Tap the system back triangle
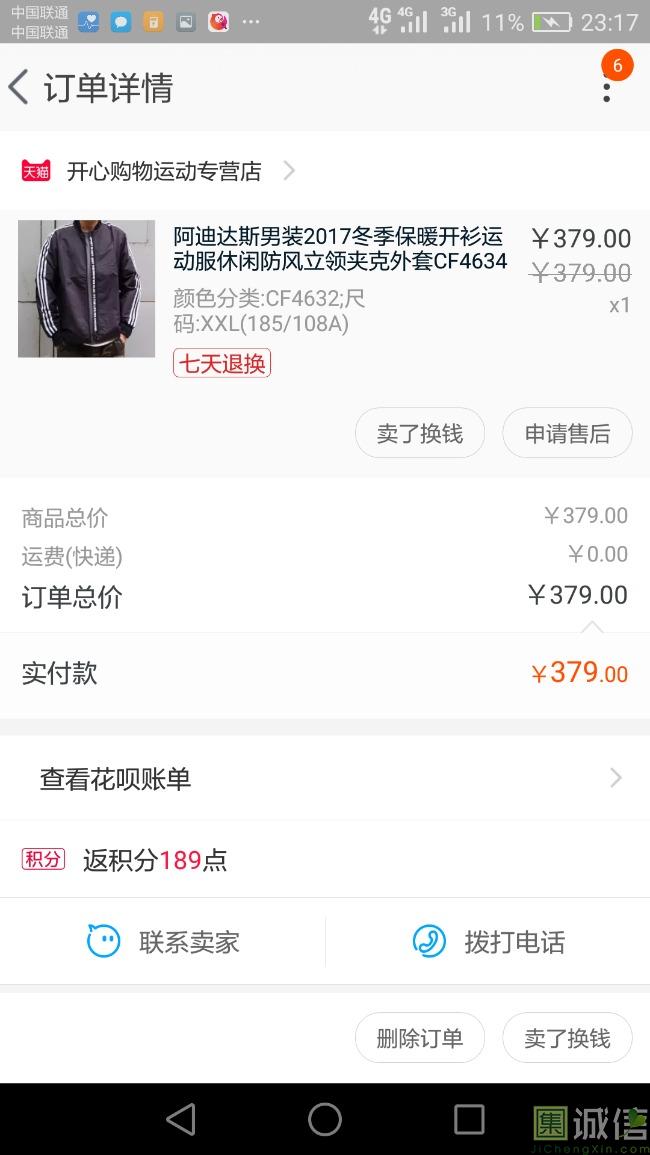Screen dimensions: 650x1155 coord(181,1119)
